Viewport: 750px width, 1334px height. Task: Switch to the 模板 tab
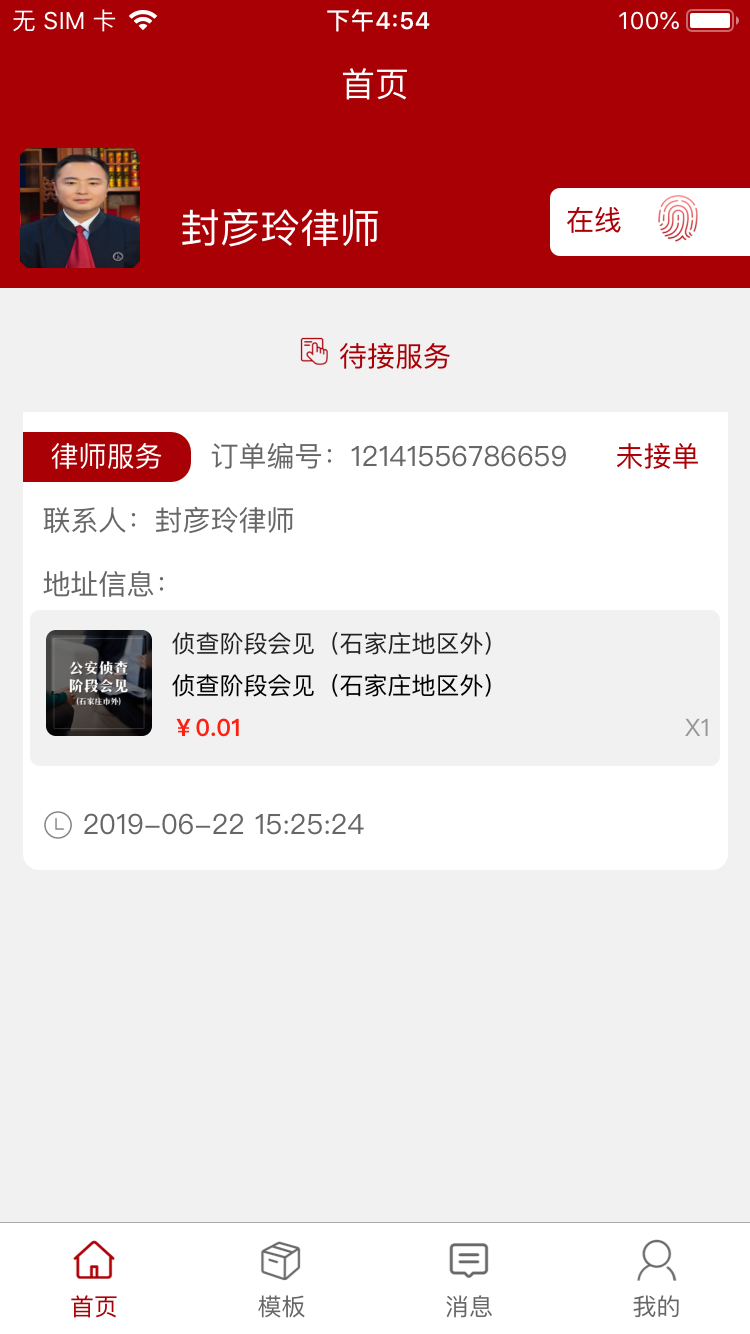[x=281, y=1275]
